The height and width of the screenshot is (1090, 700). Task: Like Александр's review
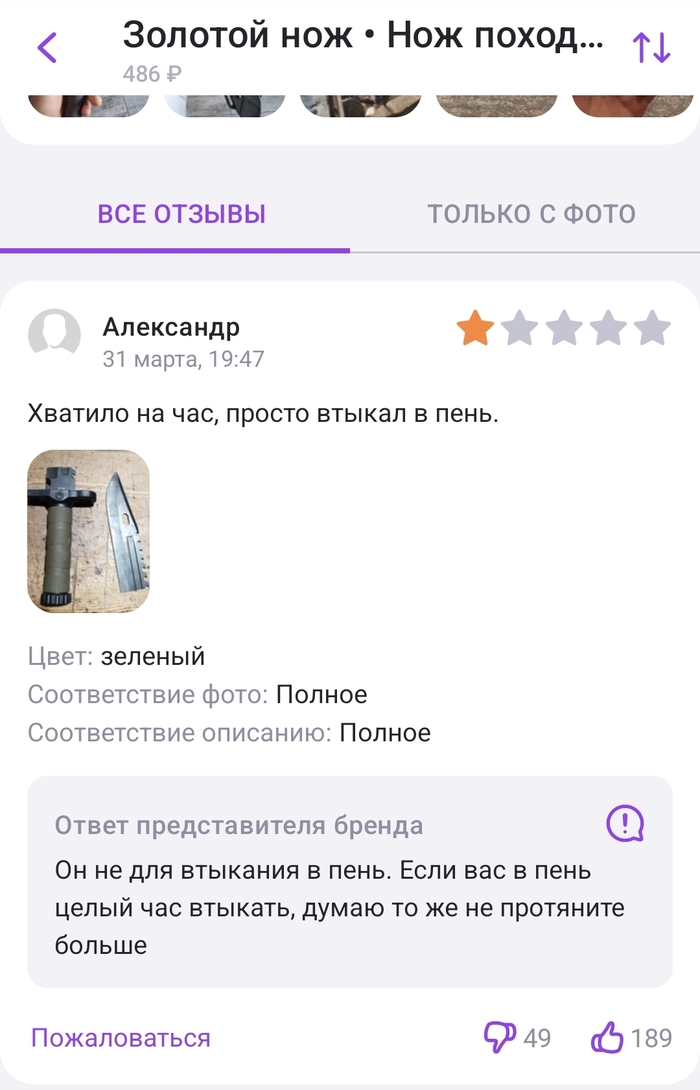click(608, 1037)
